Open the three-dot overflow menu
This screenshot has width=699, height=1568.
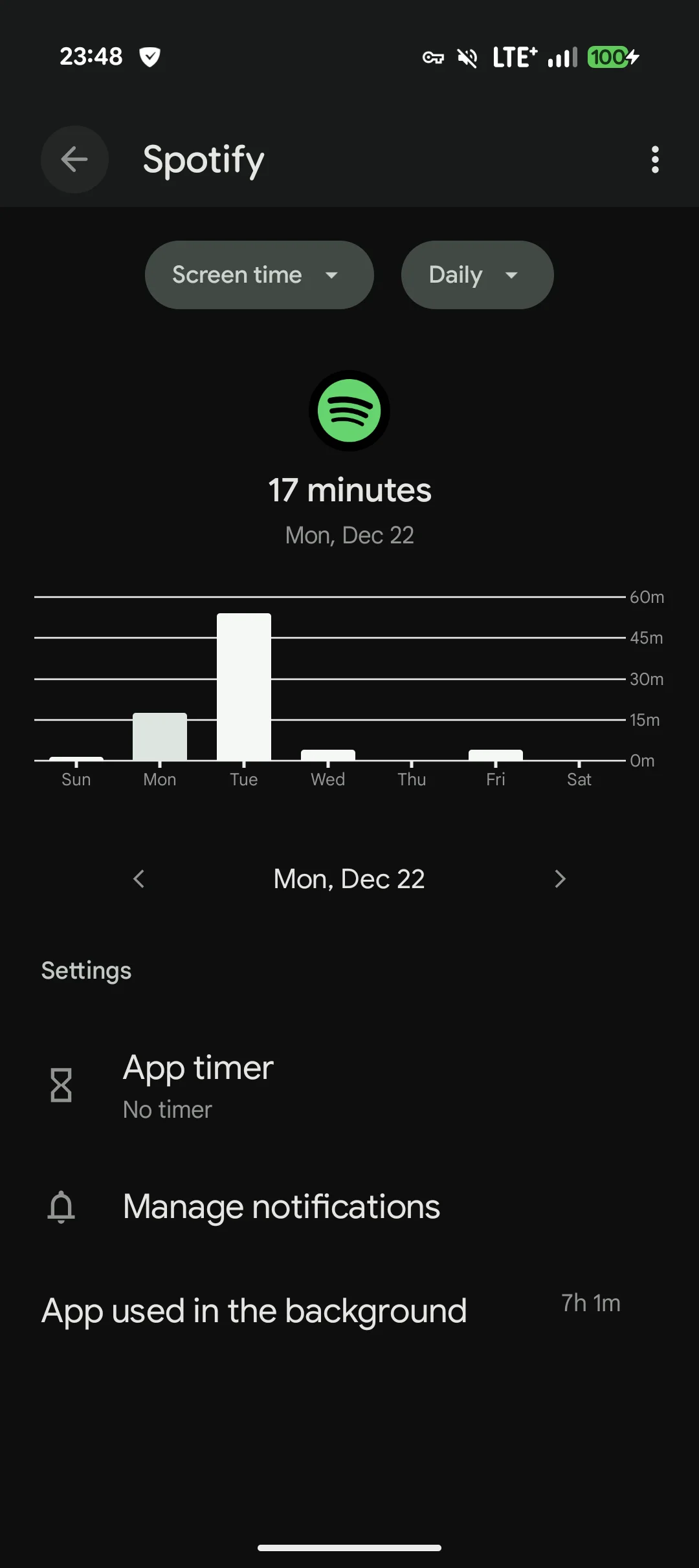click(655, 160)
